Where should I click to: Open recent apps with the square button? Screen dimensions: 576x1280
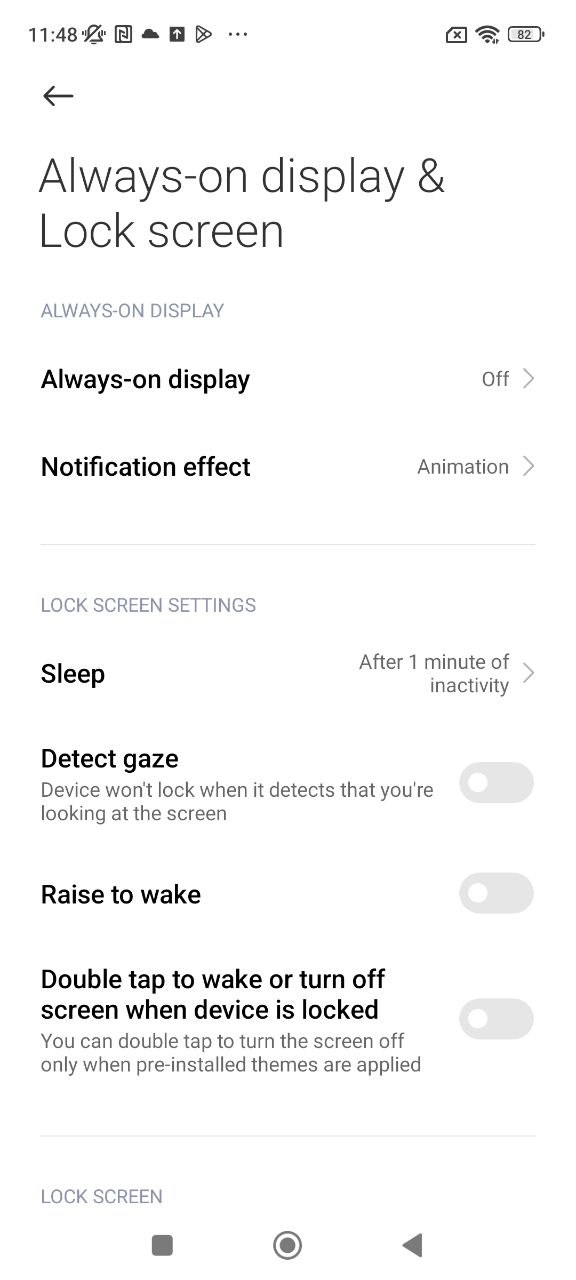[x=162, y=1245]
